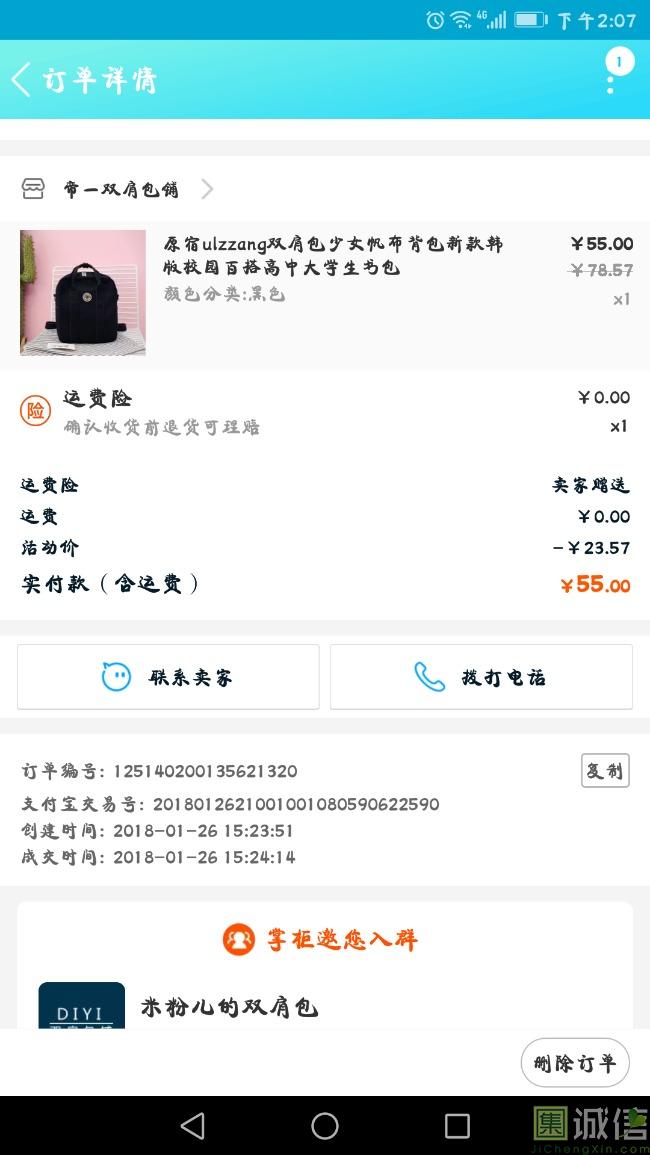Viewport: 650px width, 1155px height.
Task: Tap 联系卖家 to message the seller
Action: (168, 677)
